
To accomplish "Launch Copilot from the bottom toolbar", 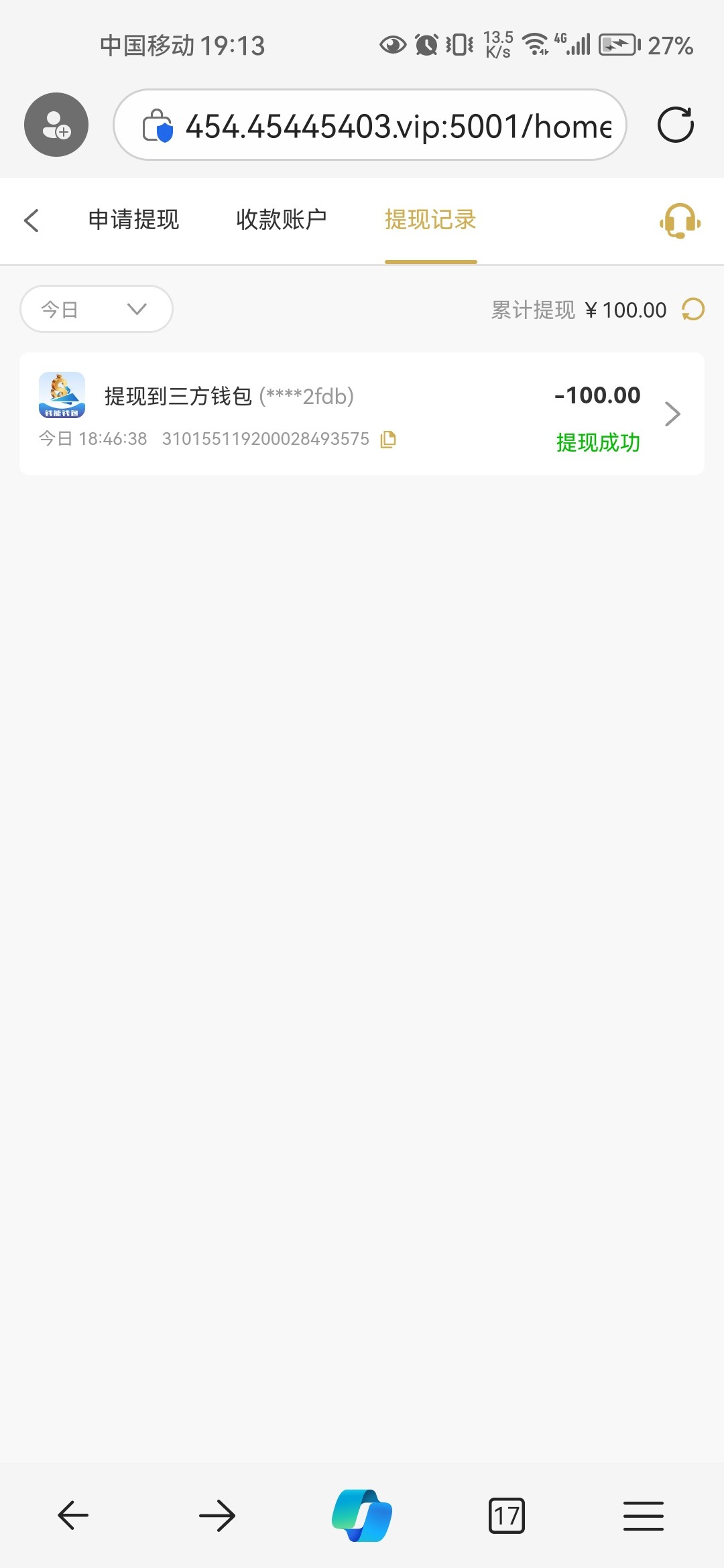I will [x=362, y=1515].
